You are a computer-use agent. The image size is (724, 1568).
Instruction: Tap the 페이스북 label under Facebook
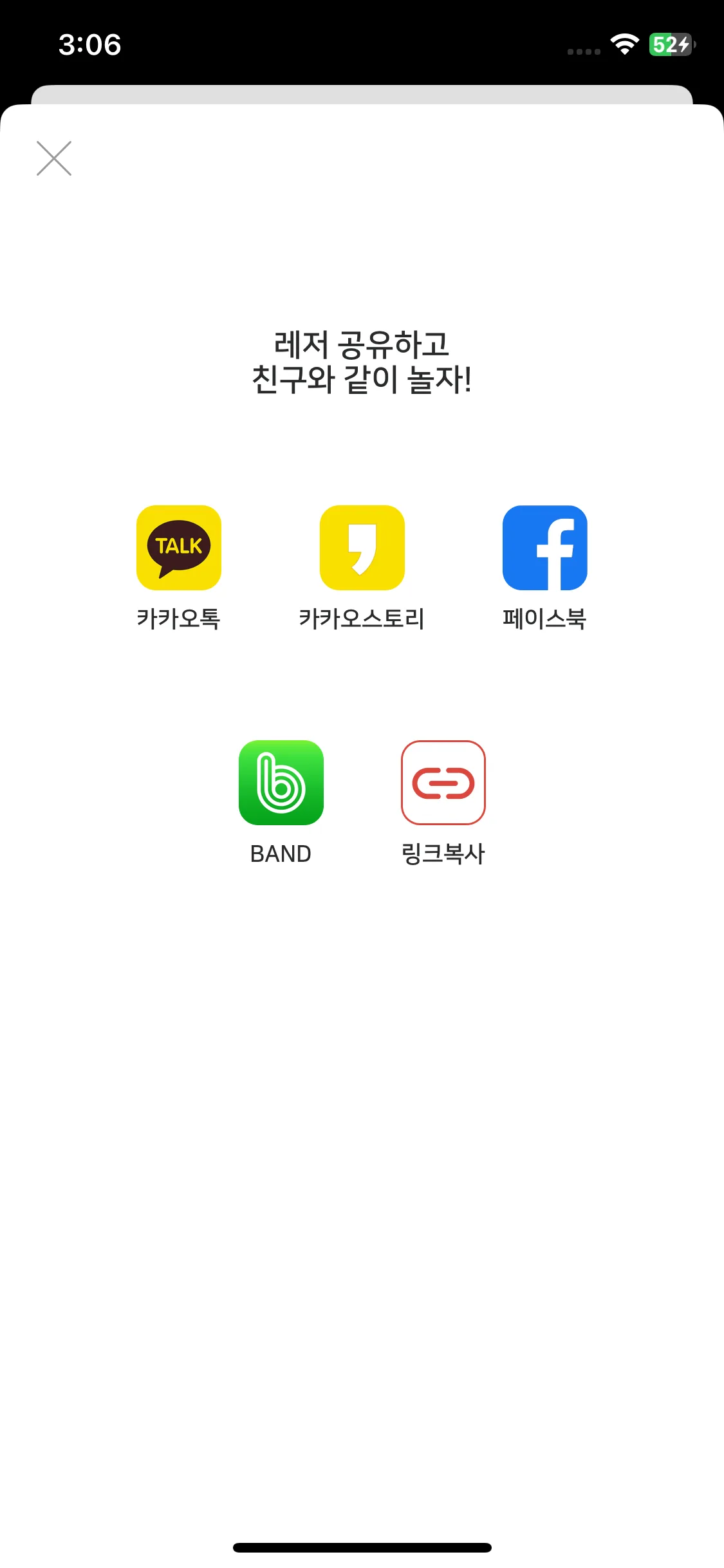coord(545,619)
